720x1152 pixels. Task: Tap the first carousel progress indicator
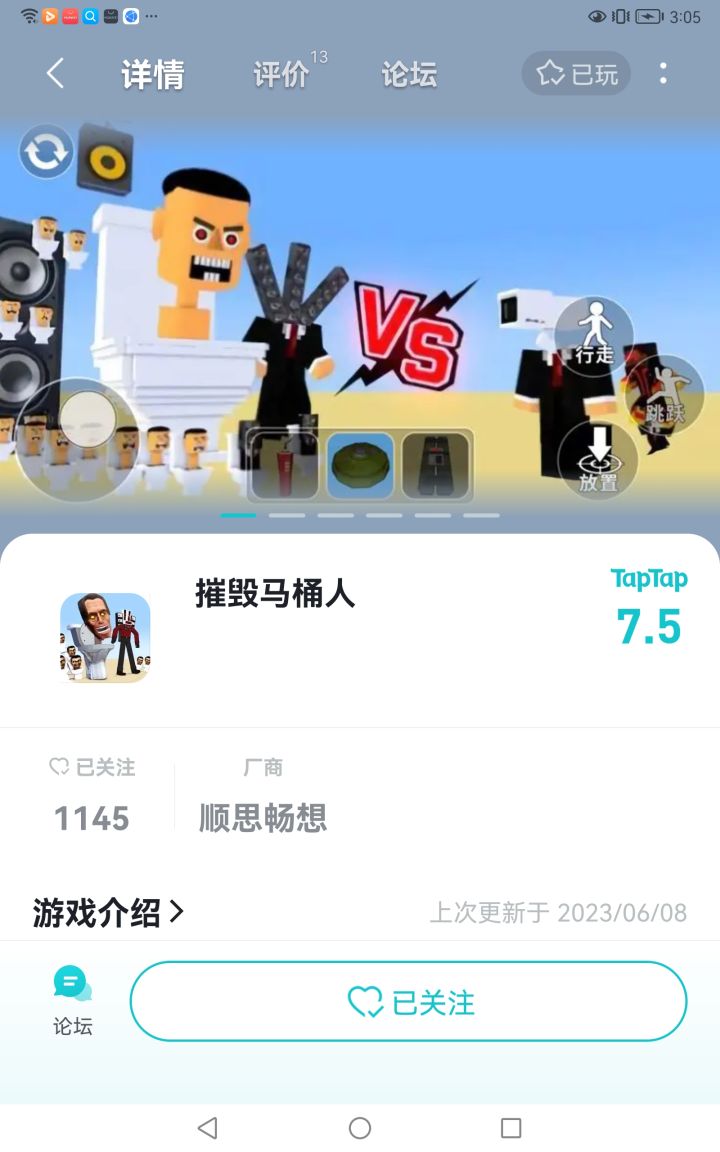pyautogui.click(x=239, y=514)
